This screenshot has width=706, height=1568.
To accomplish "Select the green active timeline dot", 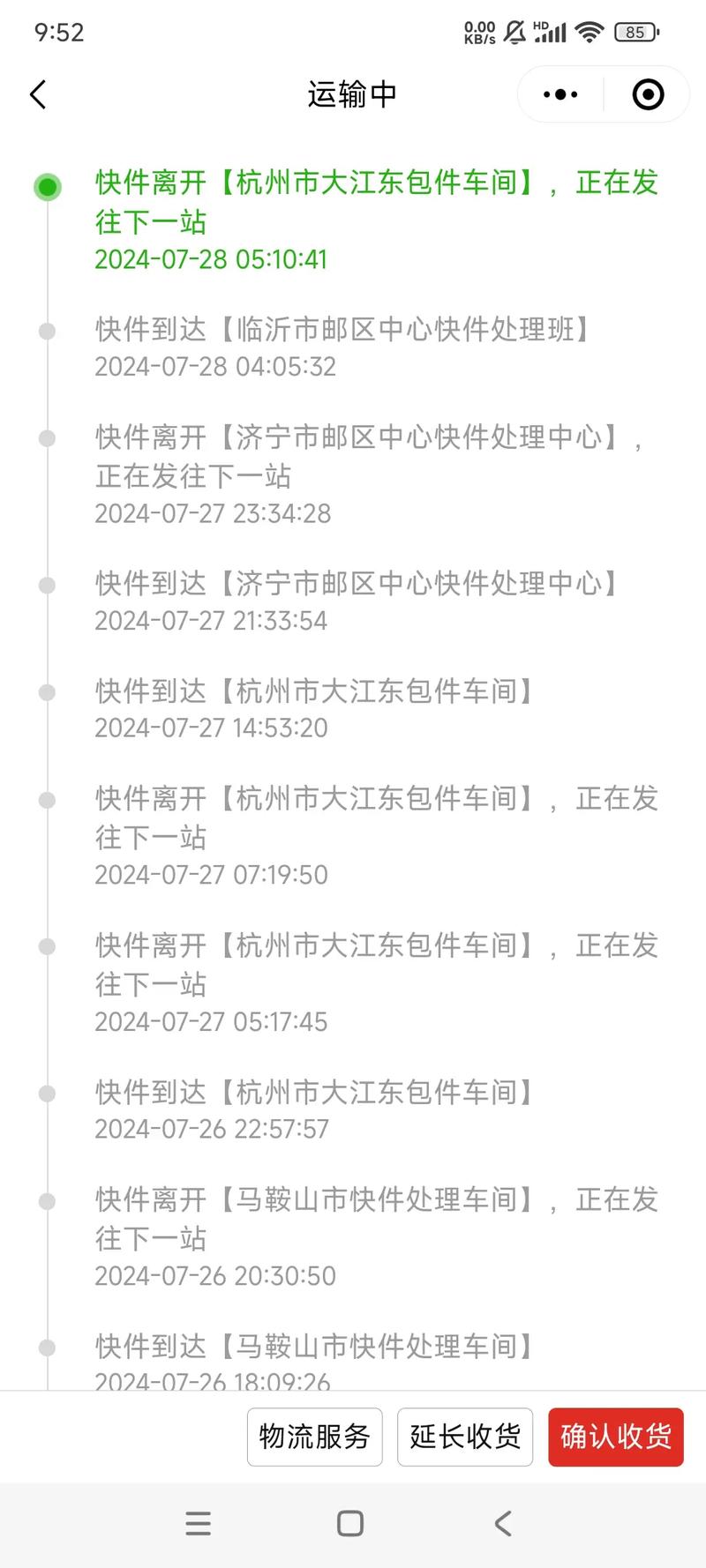I will (x=47, y=187).
